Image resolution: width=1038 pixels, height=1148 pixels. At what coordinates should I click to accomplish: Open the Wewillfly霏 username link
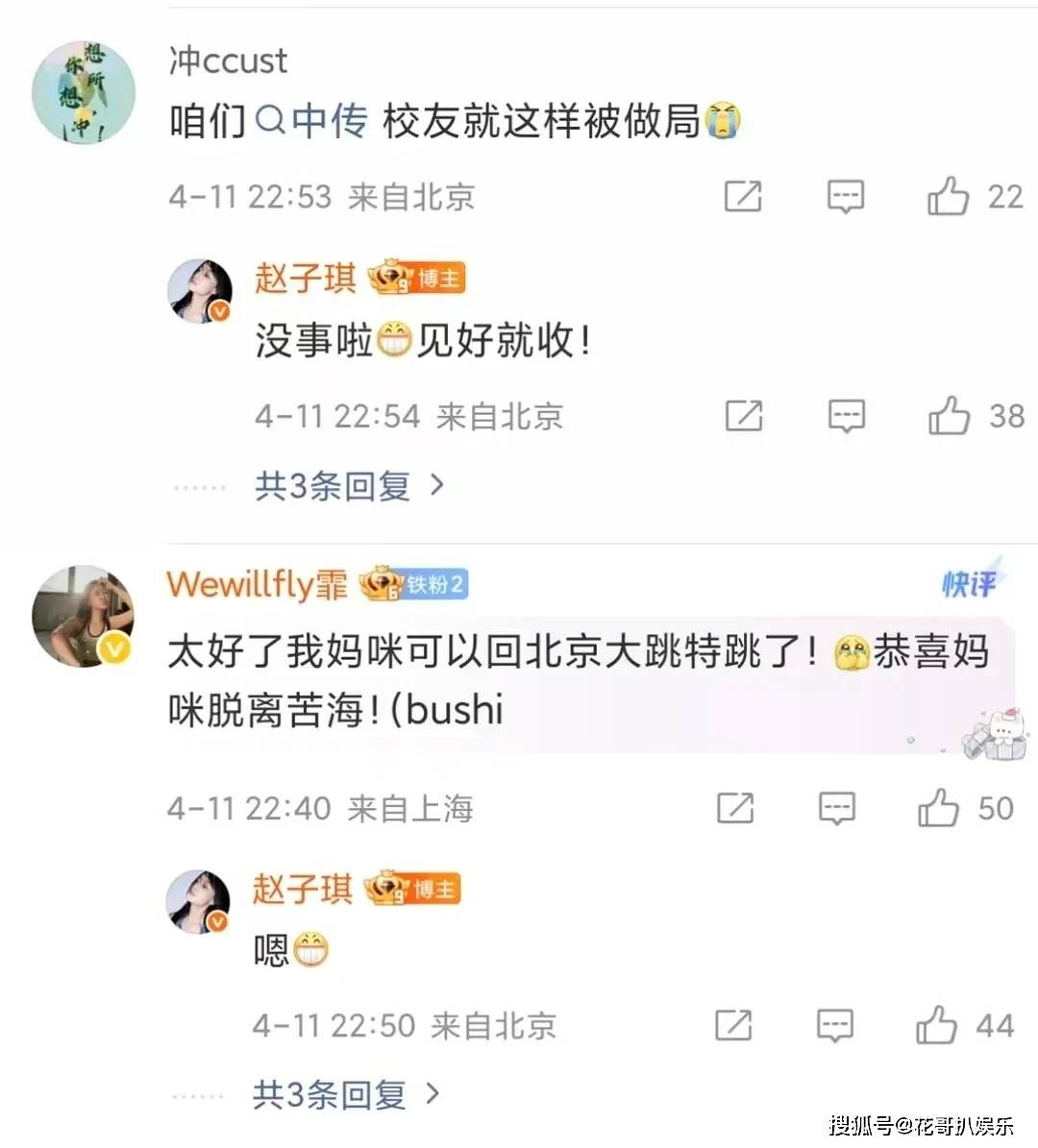pyautogui.click(x=257, y=584)
